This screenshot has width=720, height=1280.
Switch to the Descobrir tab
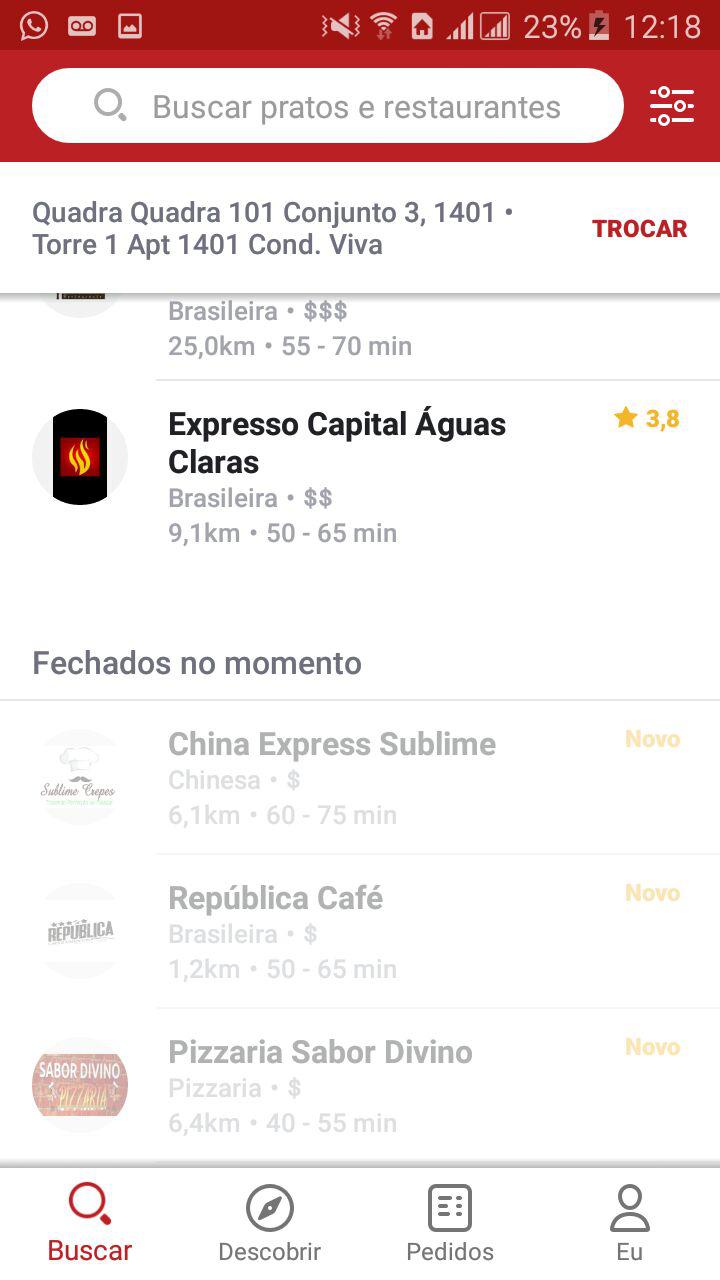269,1223
